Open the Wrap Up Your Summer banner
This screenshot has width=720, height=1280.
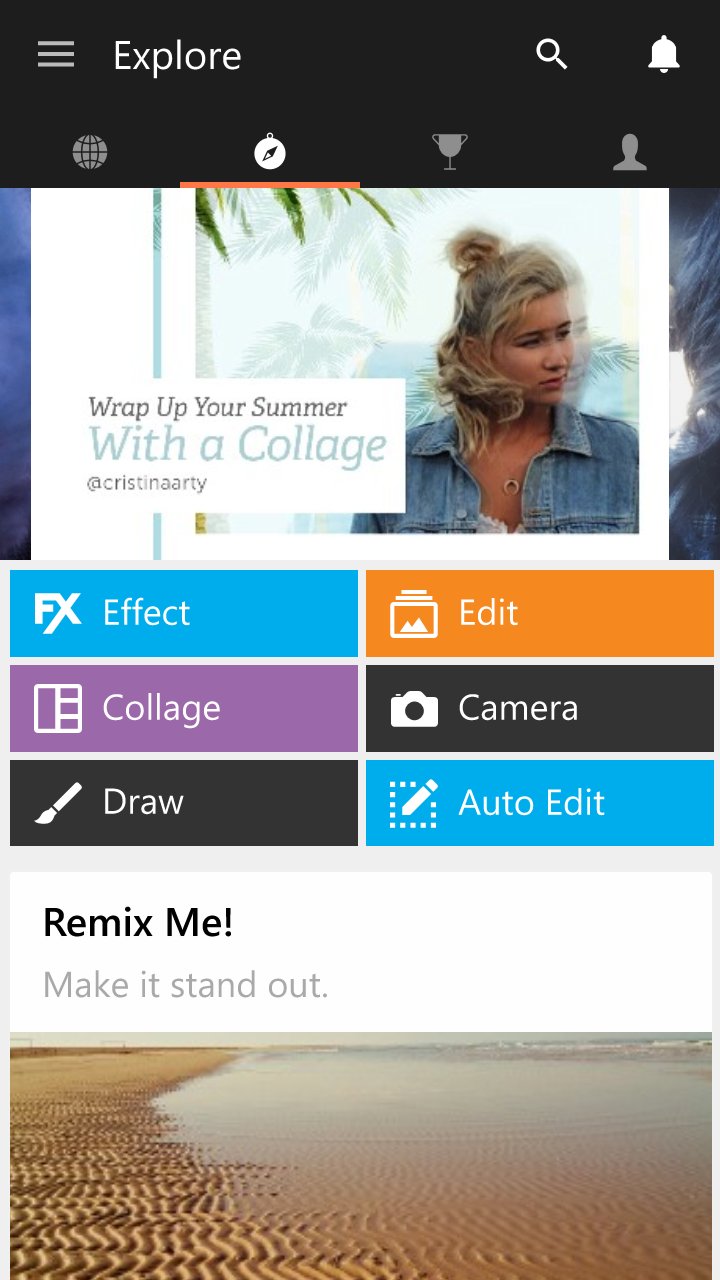(x=350, y=374)
